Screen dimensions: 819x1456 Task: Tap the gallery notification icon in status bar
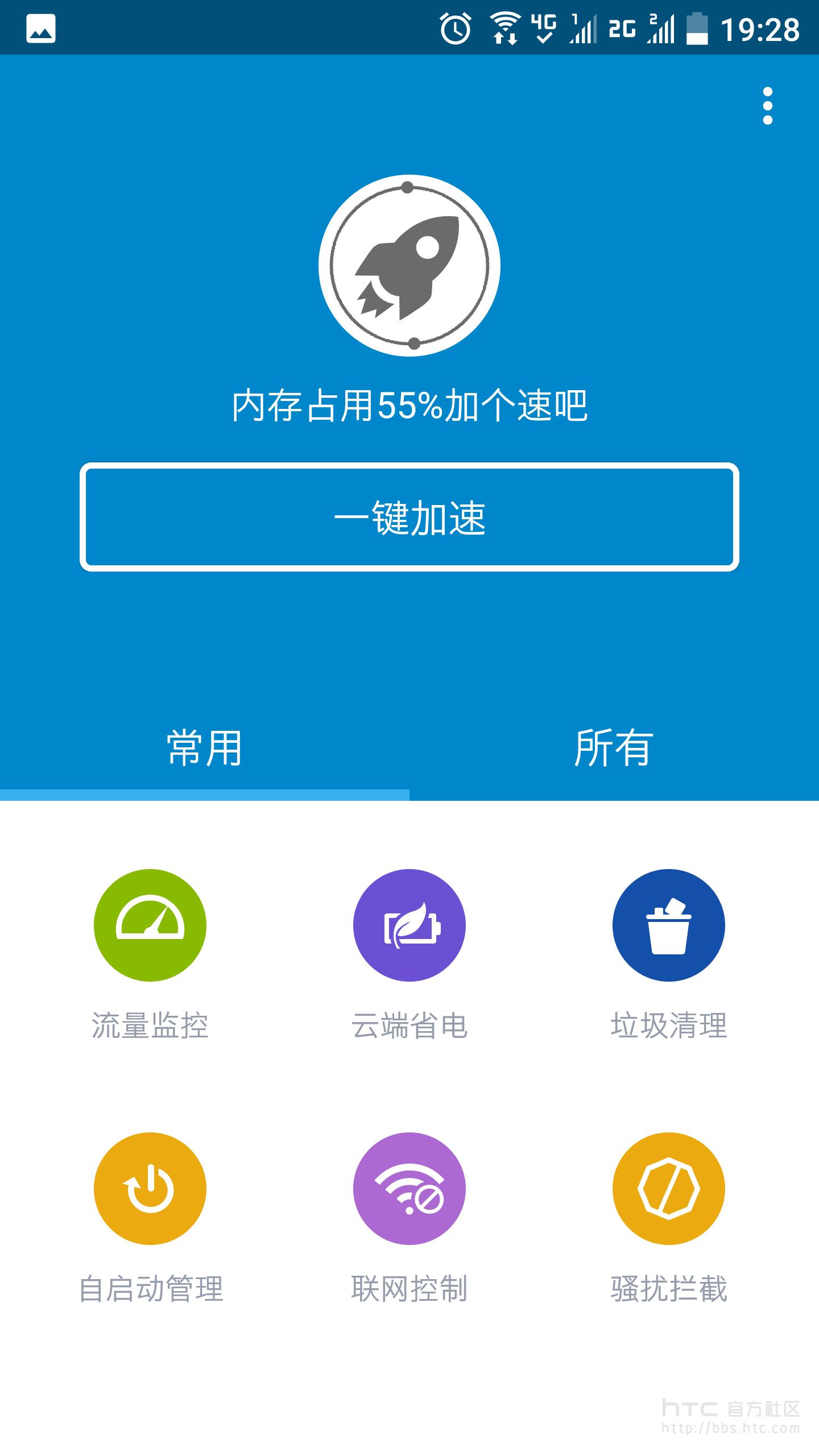point(41,27)
